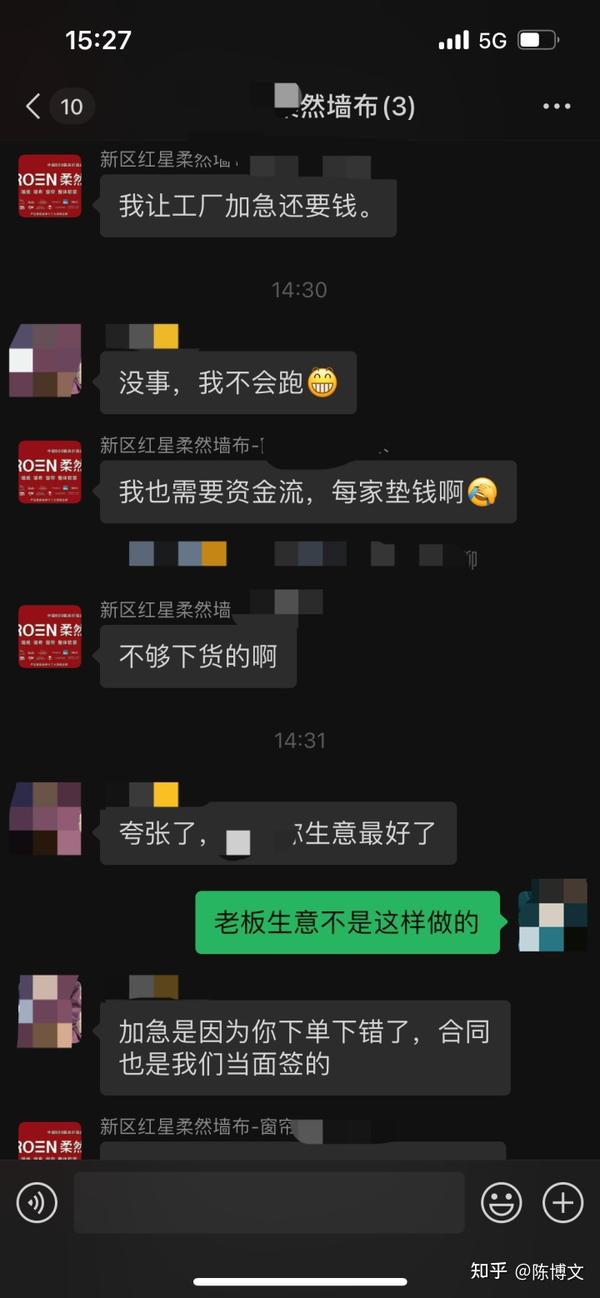The image size is (600, 1298).
Task: Open the plus attachment menu
Action: (x=563, y=1202)
